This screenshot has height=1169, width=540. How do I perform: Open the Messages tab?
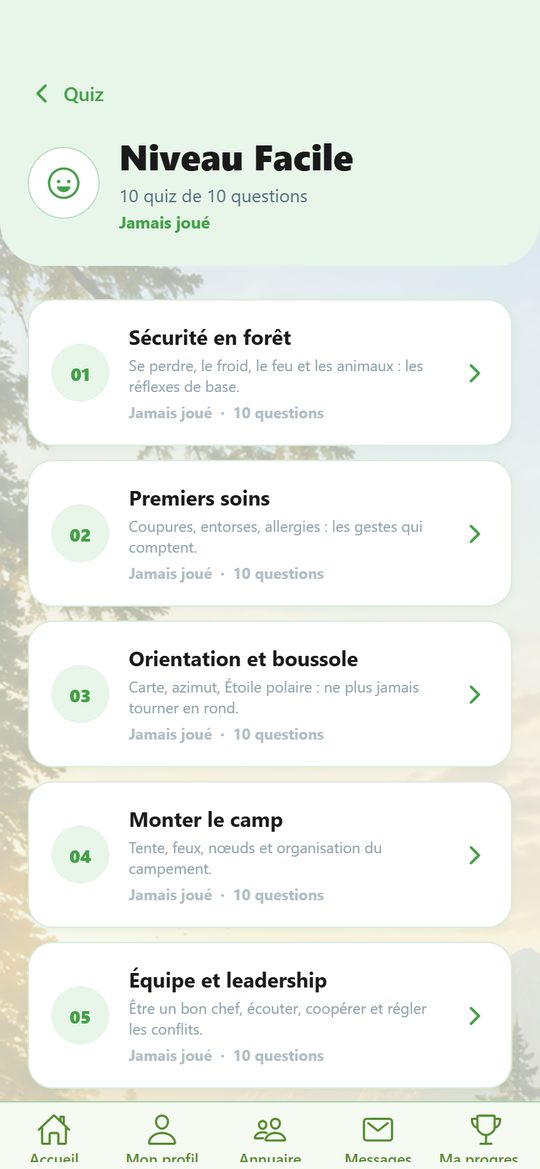tap(378, 1137)
